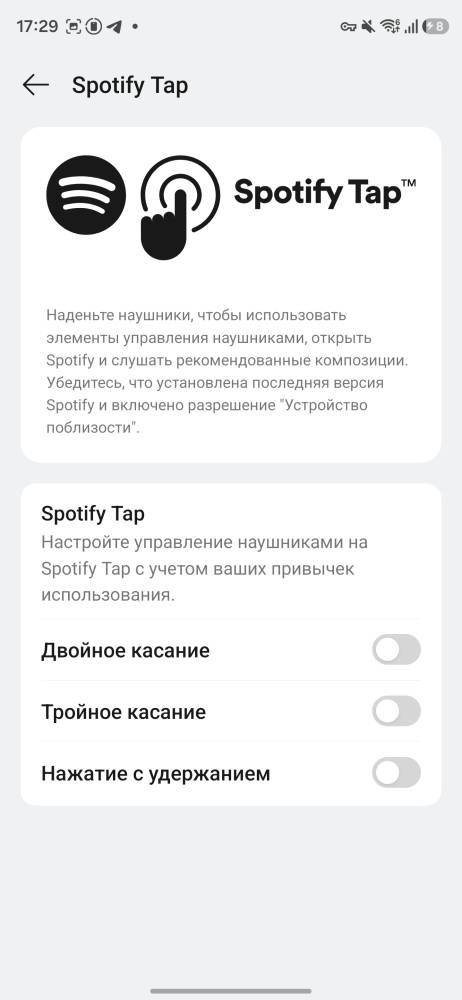
Task: Toggle Нажатие с удержанием on
Action: [396, 772]
